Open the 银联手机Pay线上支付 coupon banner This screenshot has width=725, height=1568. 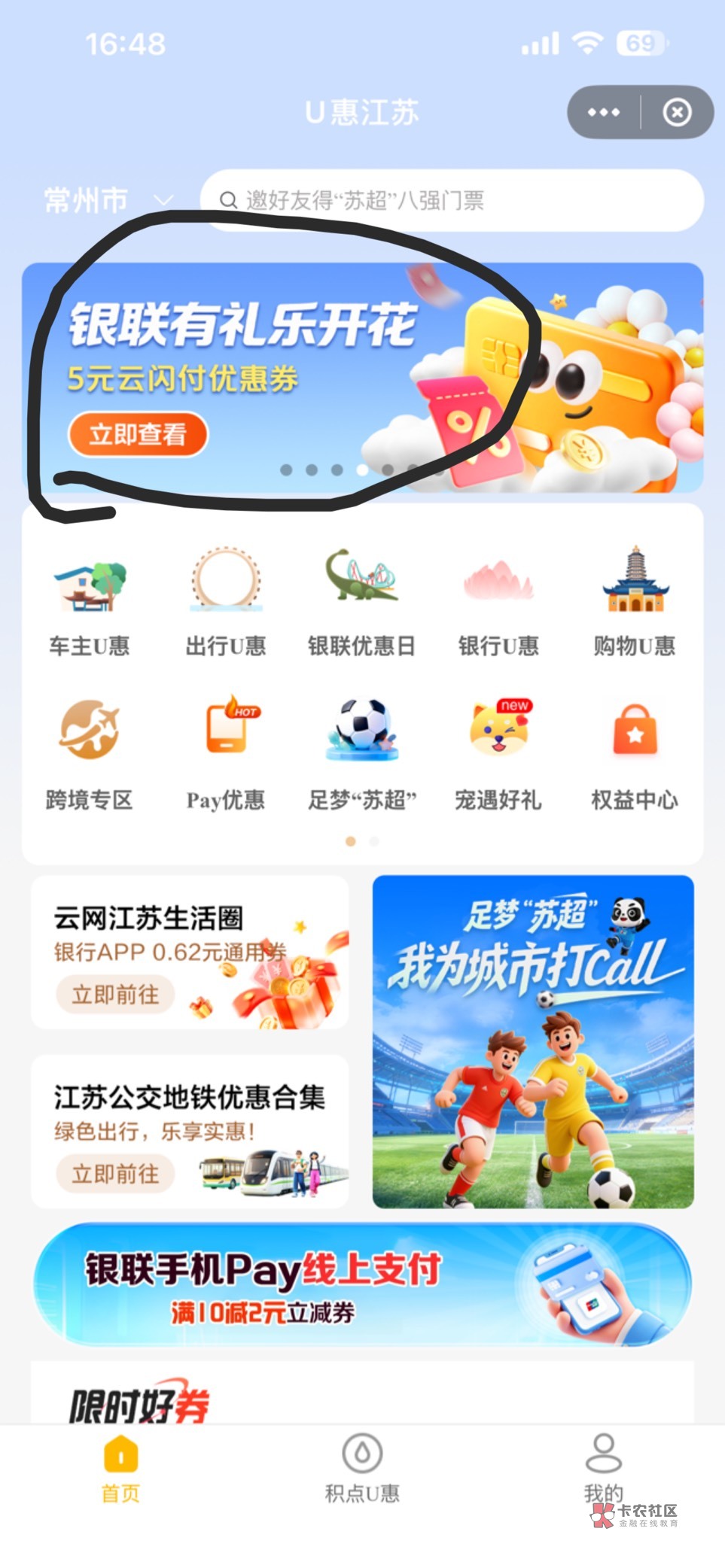(362, 1285)
